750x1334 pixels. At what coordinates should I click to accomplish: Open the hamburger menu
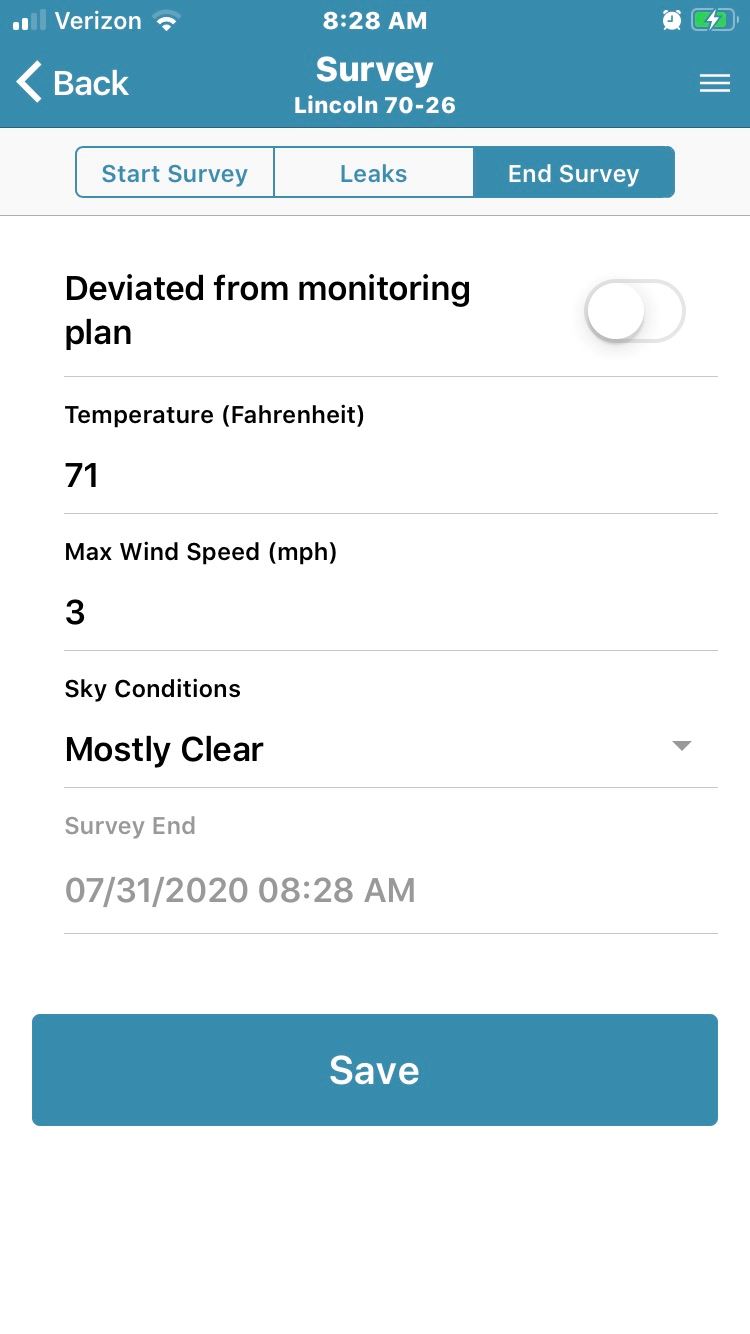(714, 84)
